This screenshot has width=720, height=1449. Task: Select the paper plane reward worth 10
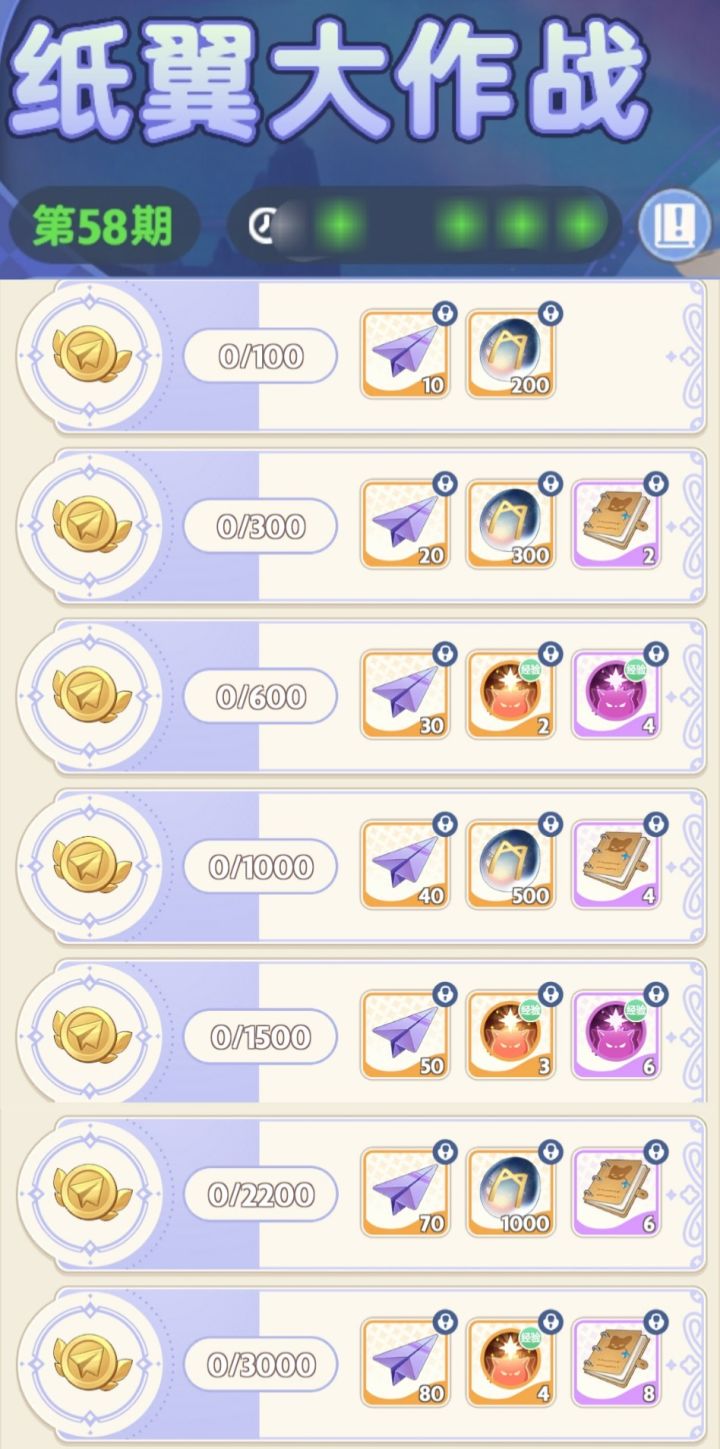[404, 355]
